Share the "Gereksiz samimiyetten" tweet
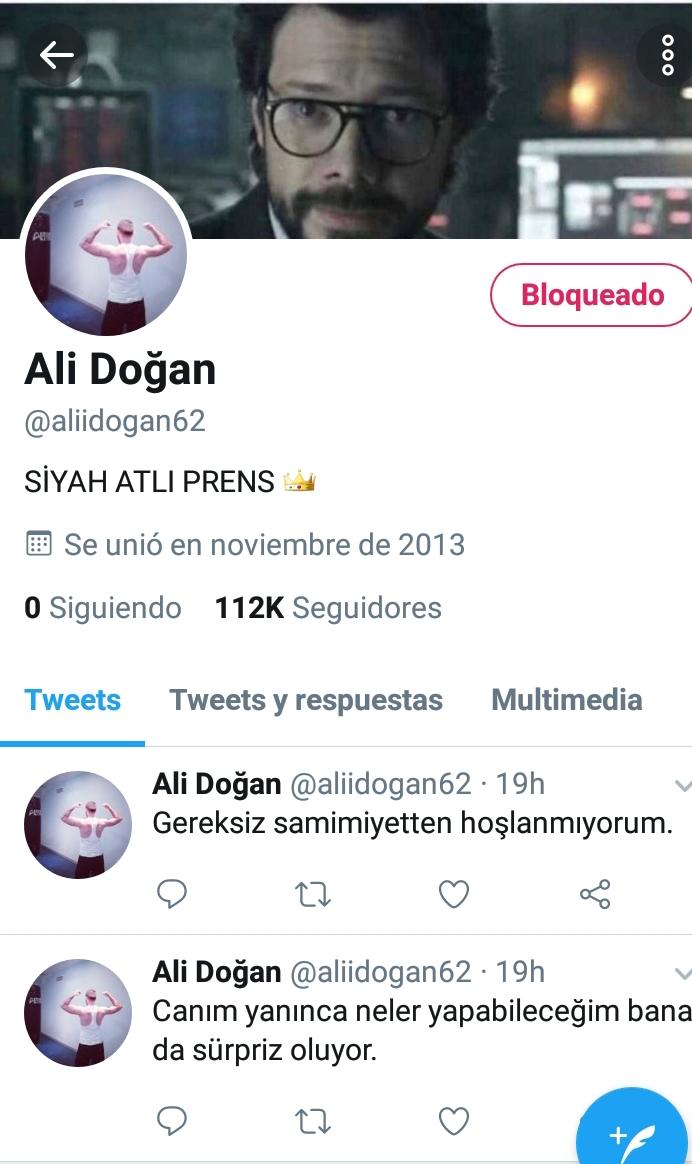 point(595,893)
